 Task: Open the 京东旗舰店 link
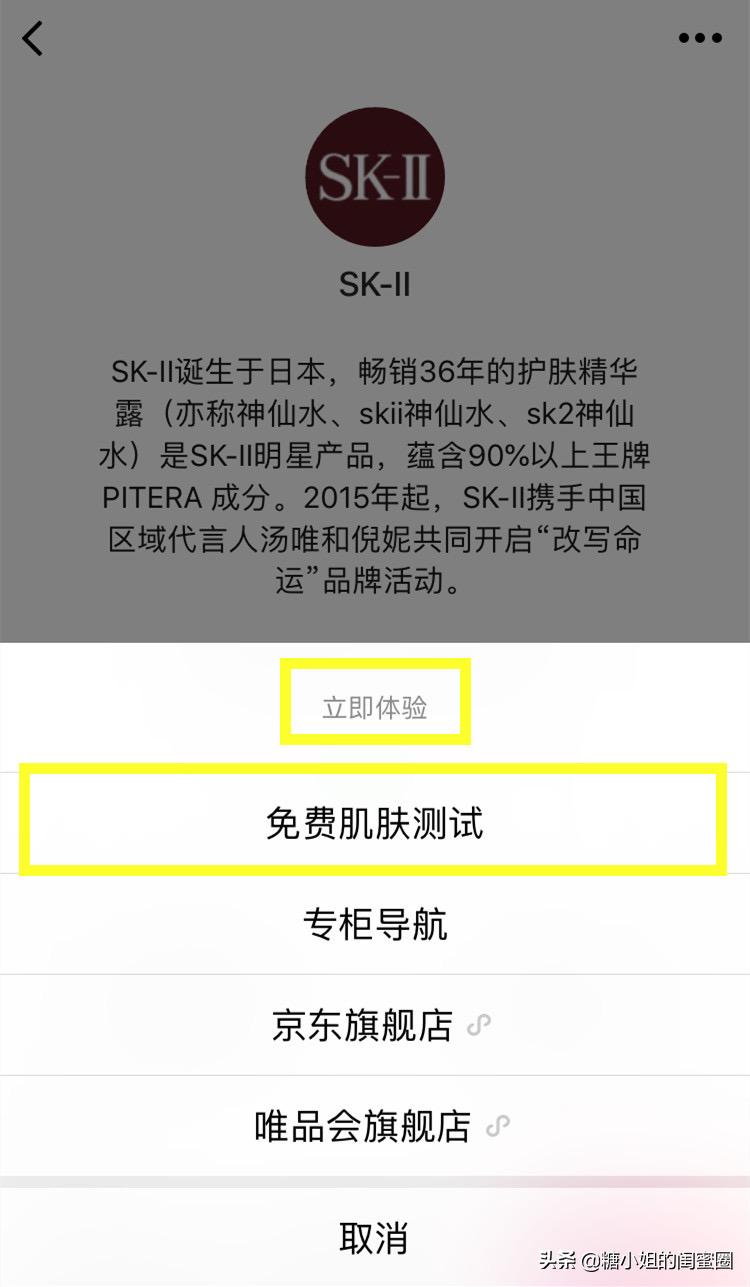(375, 1025)
